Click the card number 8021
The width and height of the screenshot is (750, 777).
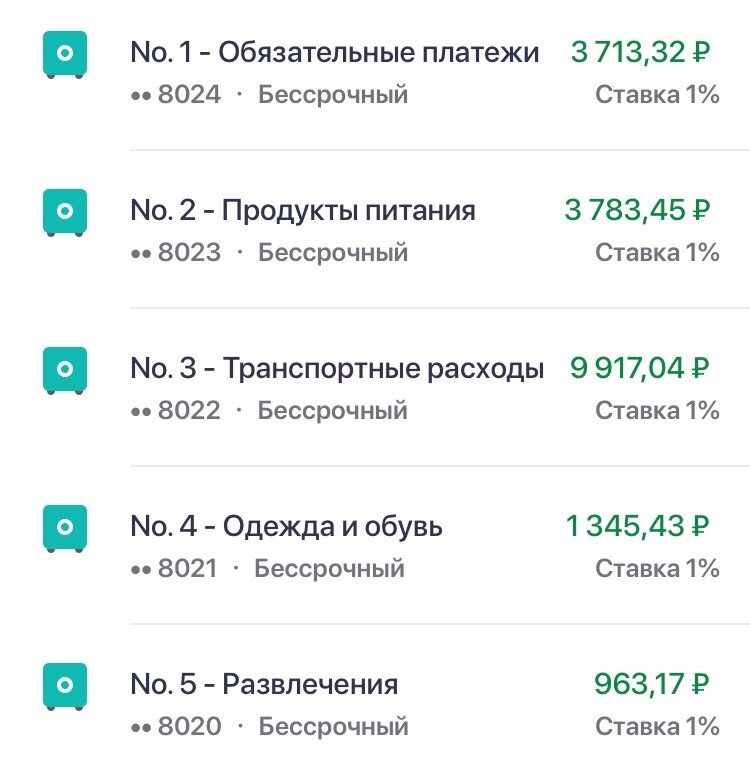189,569
